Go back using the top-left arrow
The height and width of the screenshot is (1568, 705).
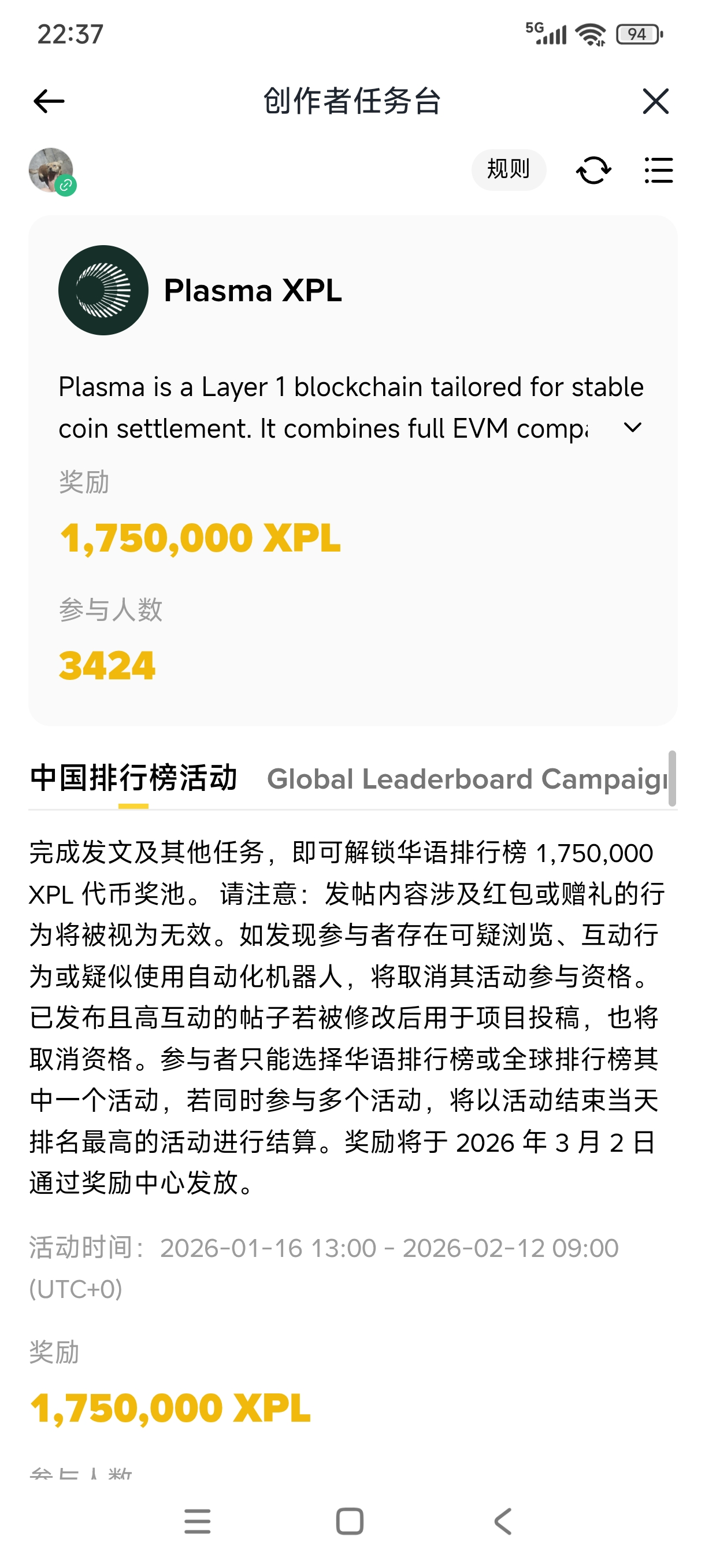coord(49,101)
